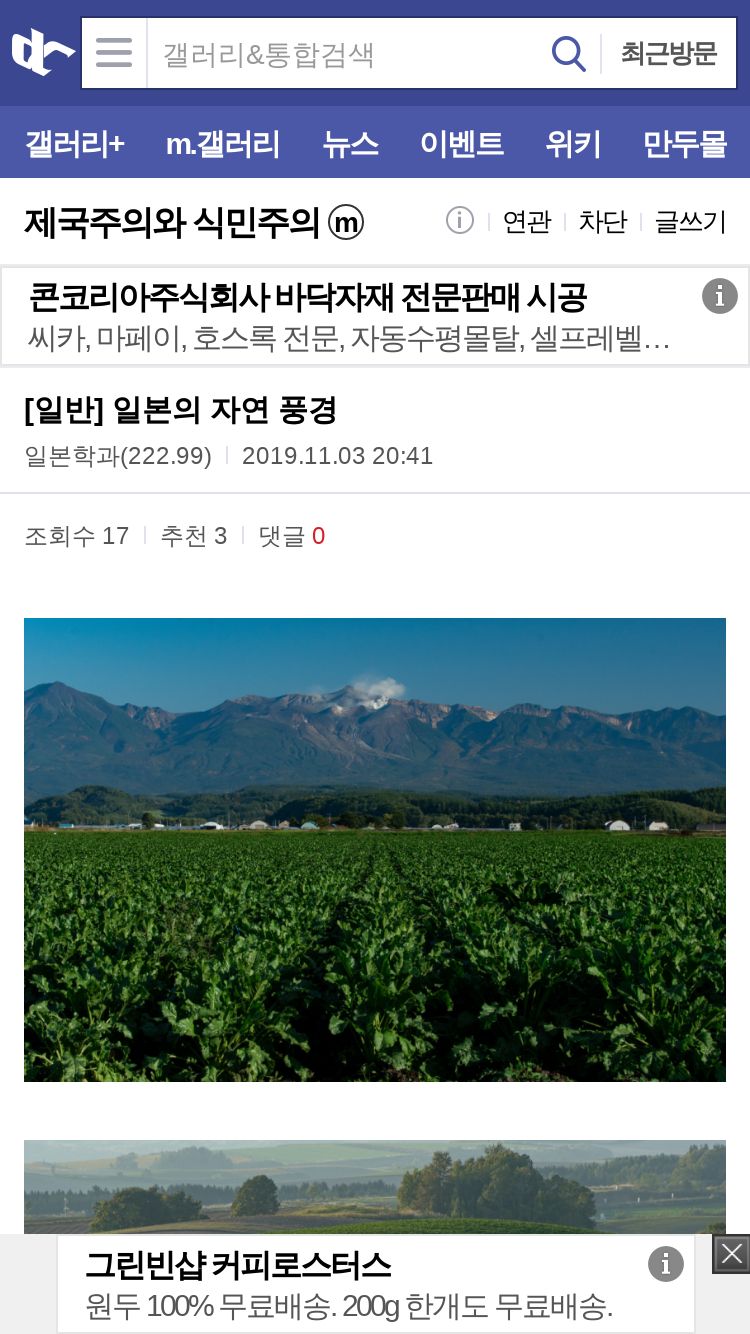Tap the 갤러리&통합검색 search field
This screenshot has width=750, height=1334.
point(345,53)
